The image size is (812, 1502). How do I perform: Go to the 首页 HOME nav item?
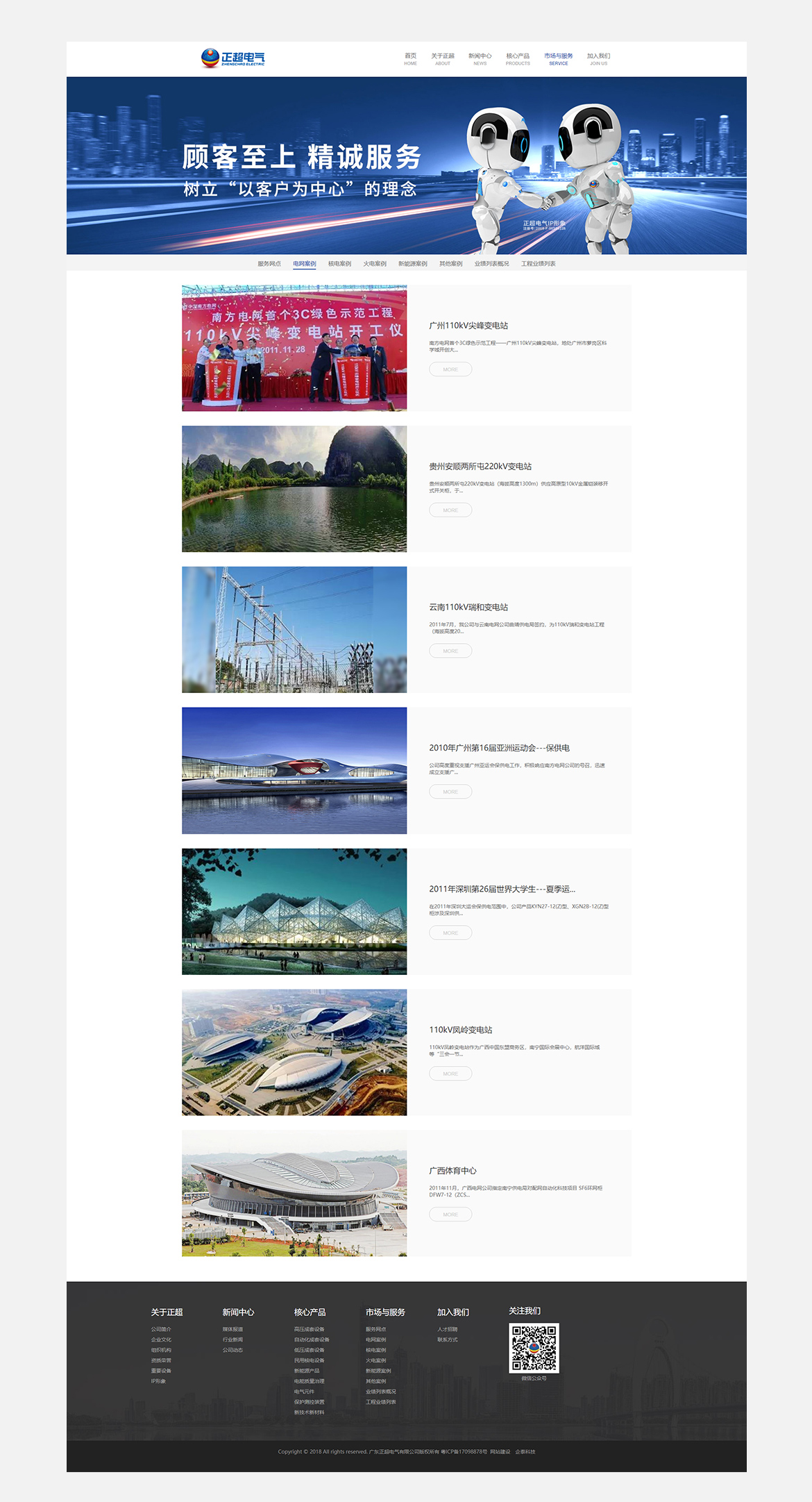(410, 59)
